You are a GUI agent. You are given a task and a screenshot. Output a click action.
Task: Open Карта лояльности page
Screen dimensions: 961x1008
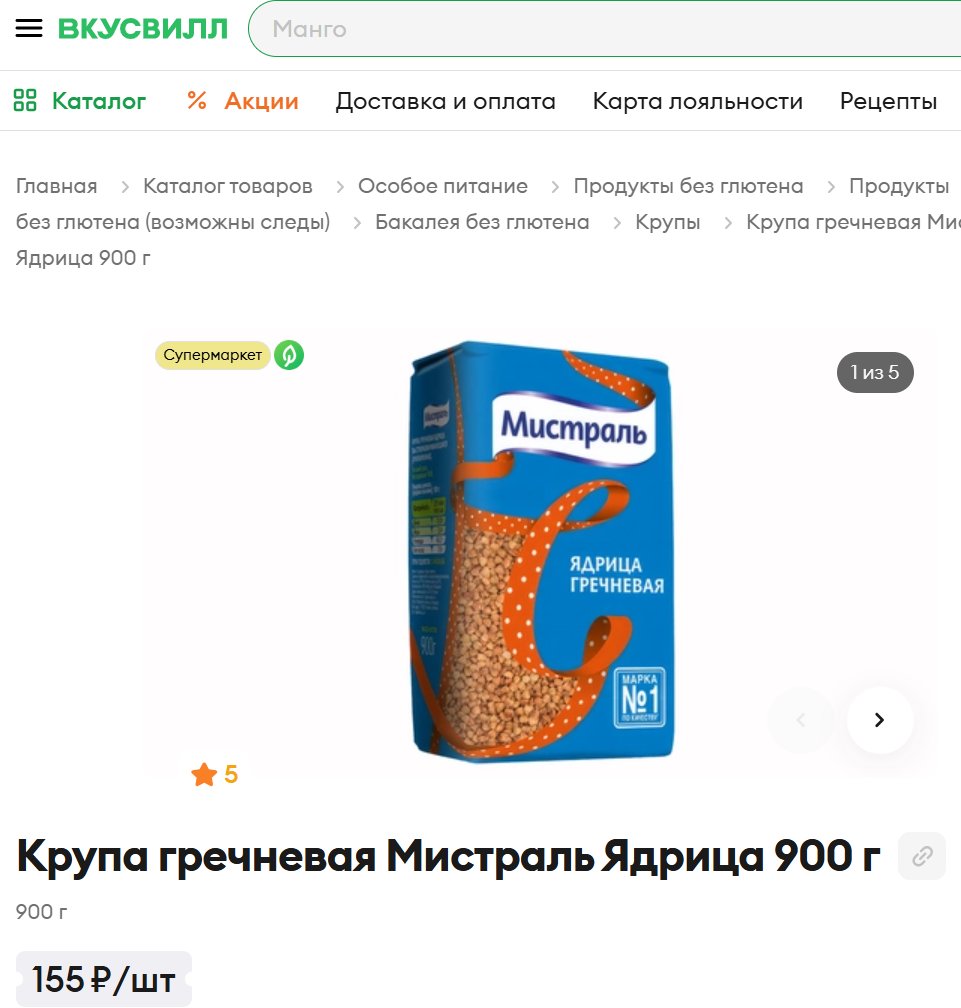(697, 101)
